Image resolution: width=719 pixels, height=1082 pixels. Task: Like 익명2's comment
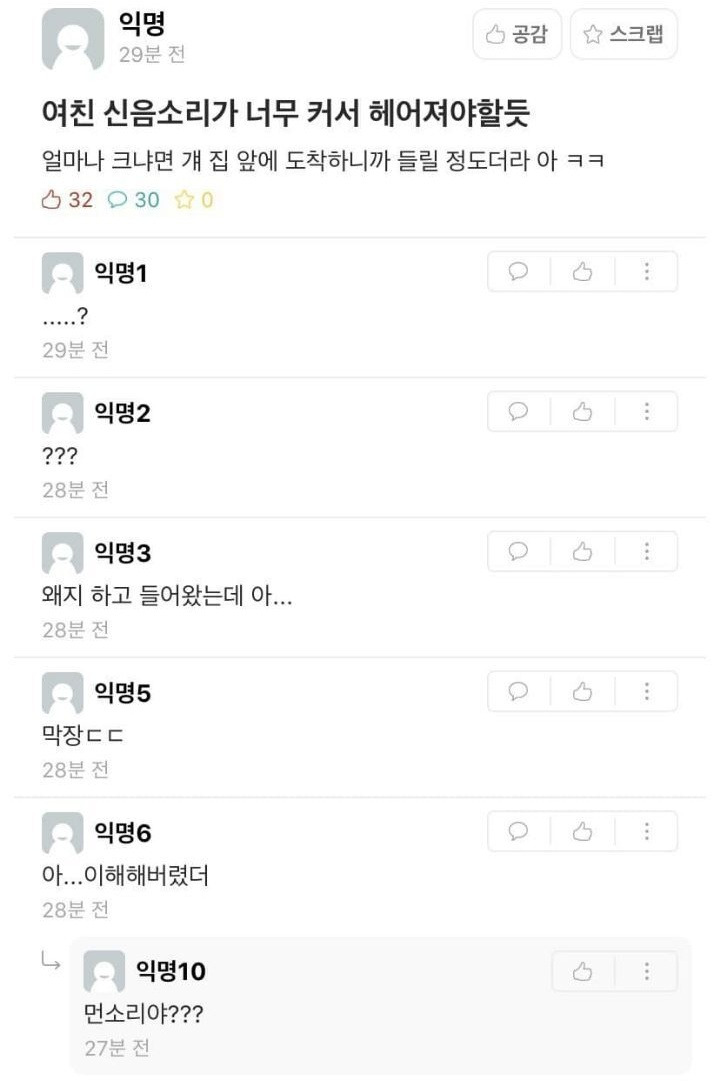[582, 412]
